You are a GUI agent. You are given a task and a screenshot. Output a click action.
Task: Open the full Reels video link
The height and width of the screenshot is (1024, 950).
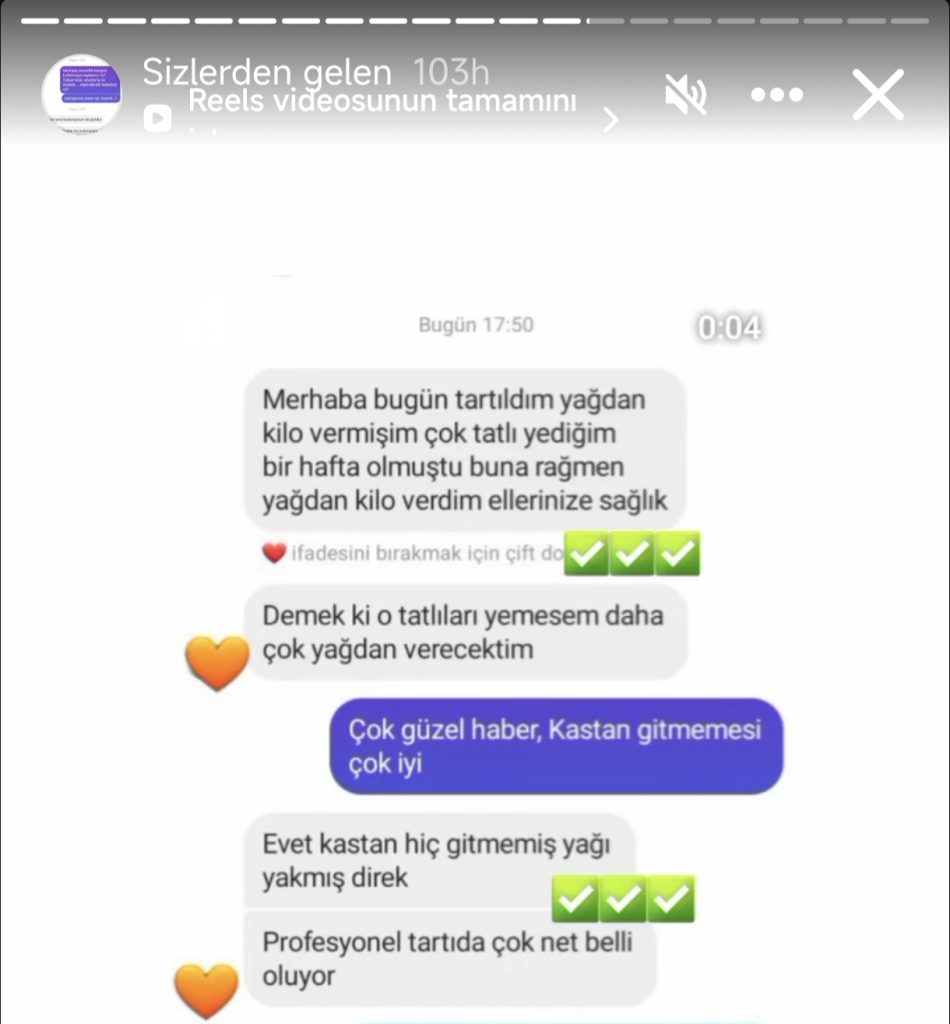(x=382, y=103)
